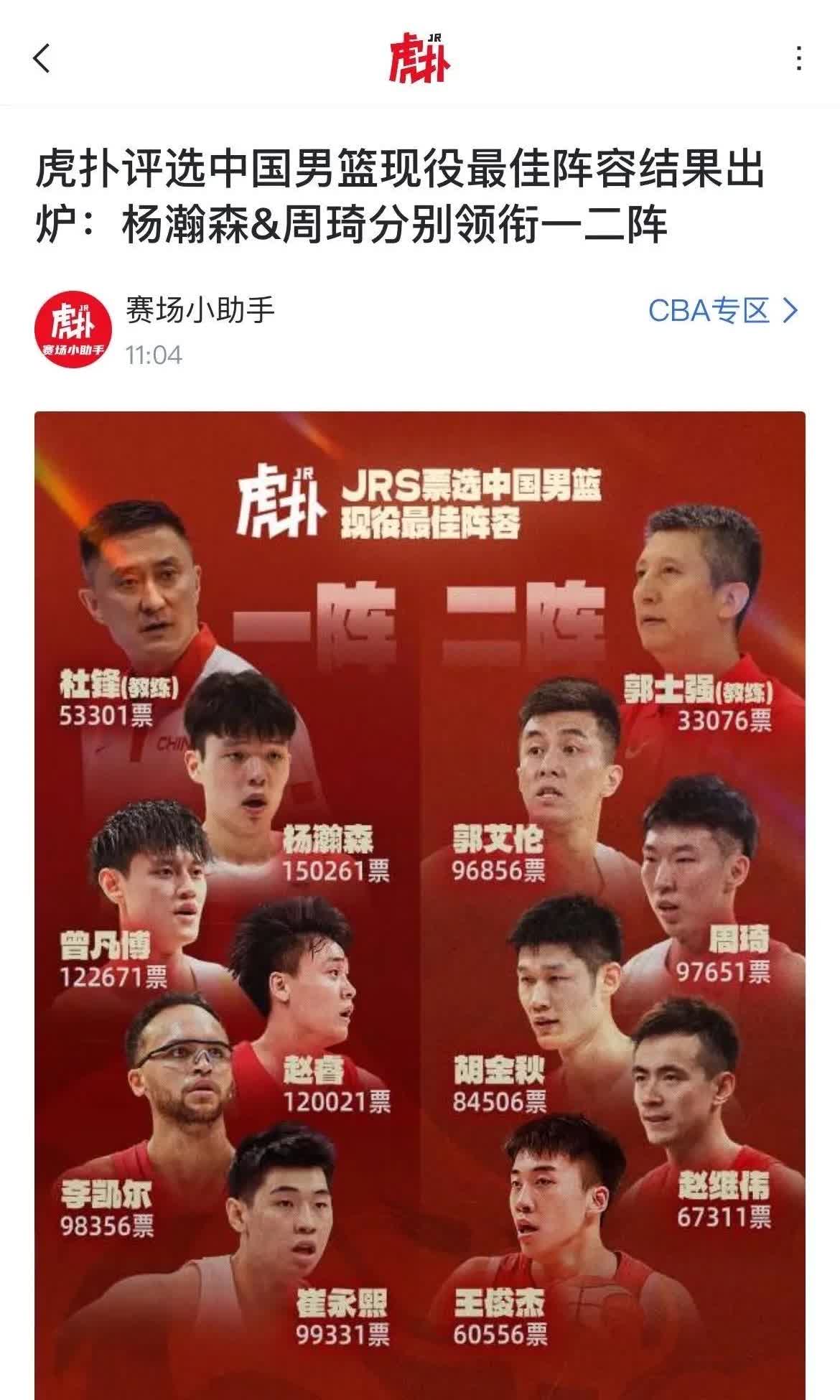Go back using the top-left arrow

pos(42,58)
